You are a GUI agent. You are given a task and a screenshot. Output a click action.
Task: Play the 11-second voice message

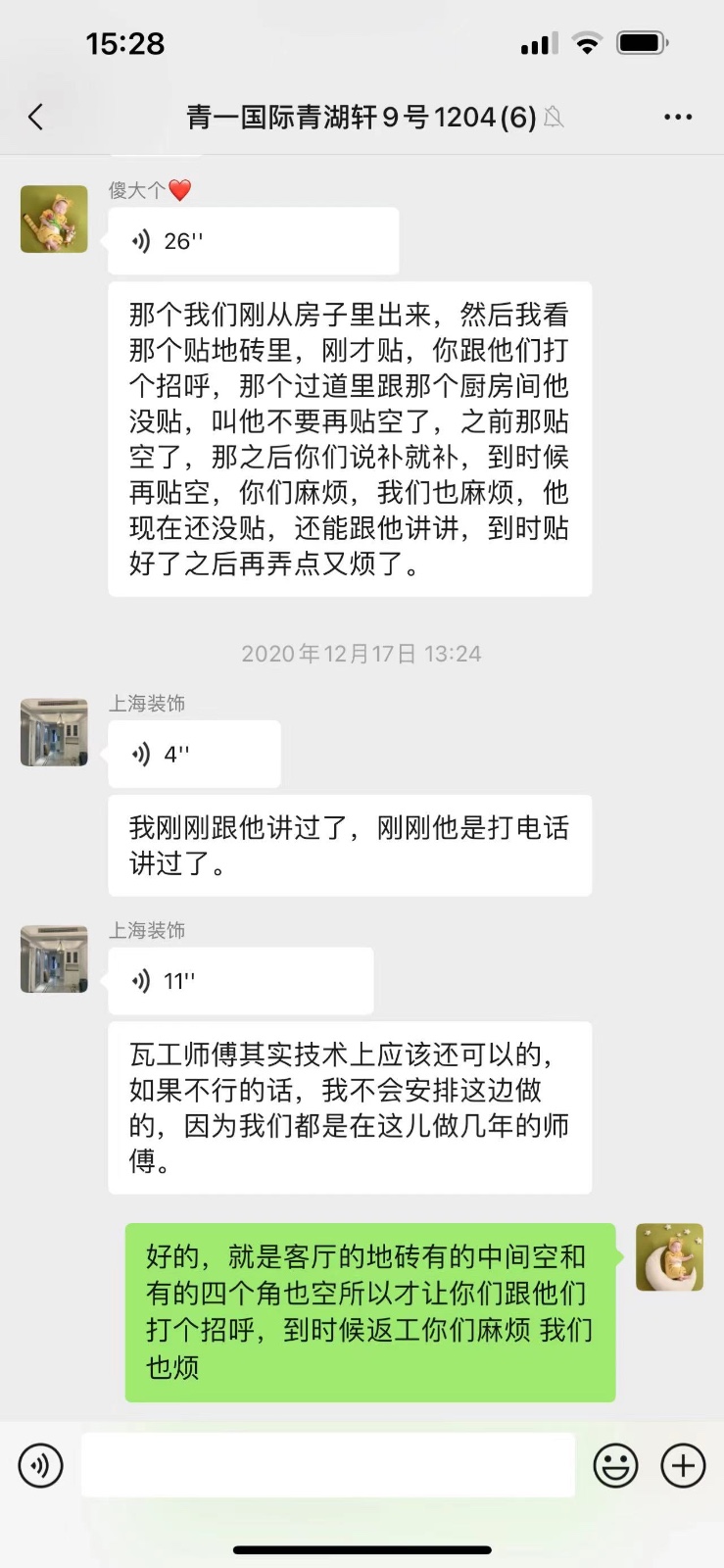tap(240, 981)
